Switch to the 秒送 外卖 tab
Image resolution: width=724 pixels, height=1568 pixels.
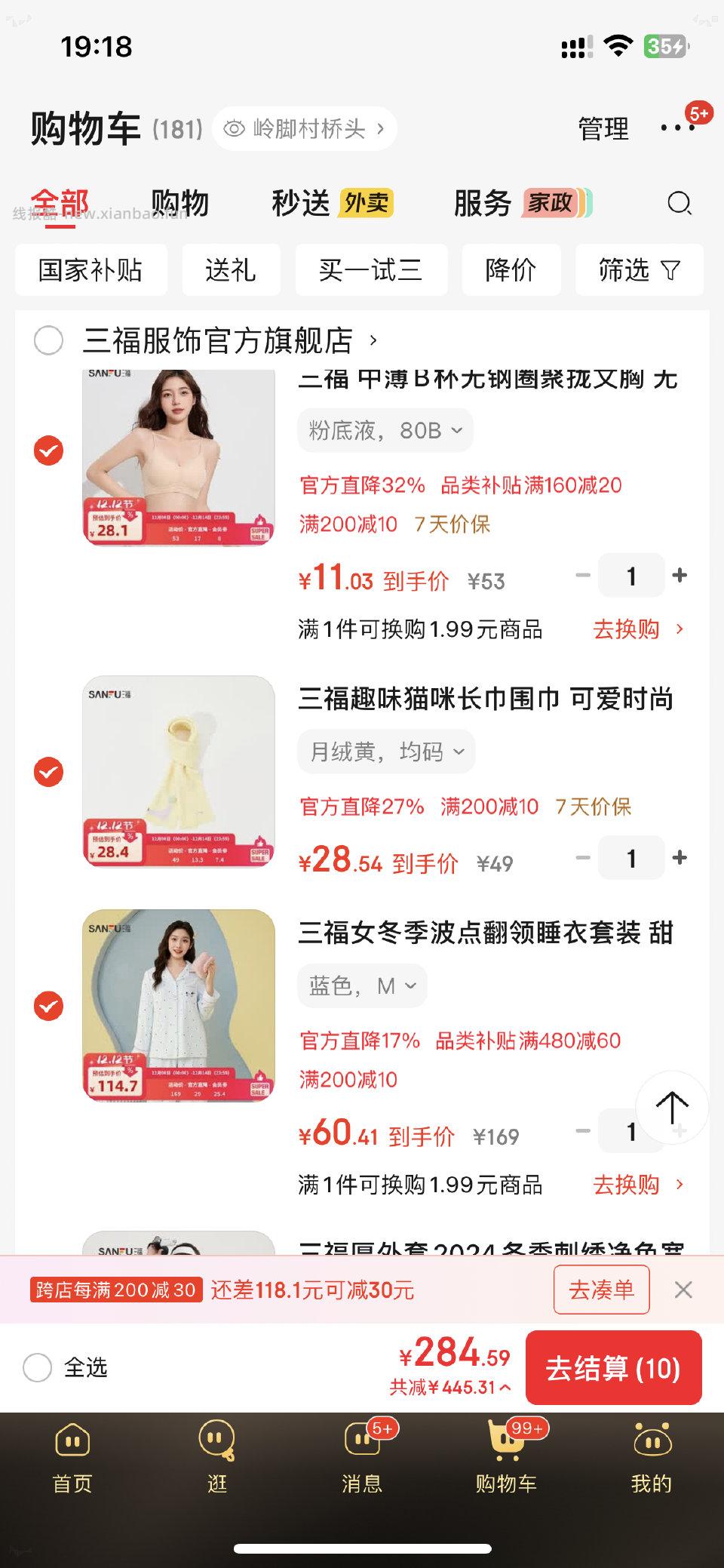pyautogui.click(x=332, y=203)
